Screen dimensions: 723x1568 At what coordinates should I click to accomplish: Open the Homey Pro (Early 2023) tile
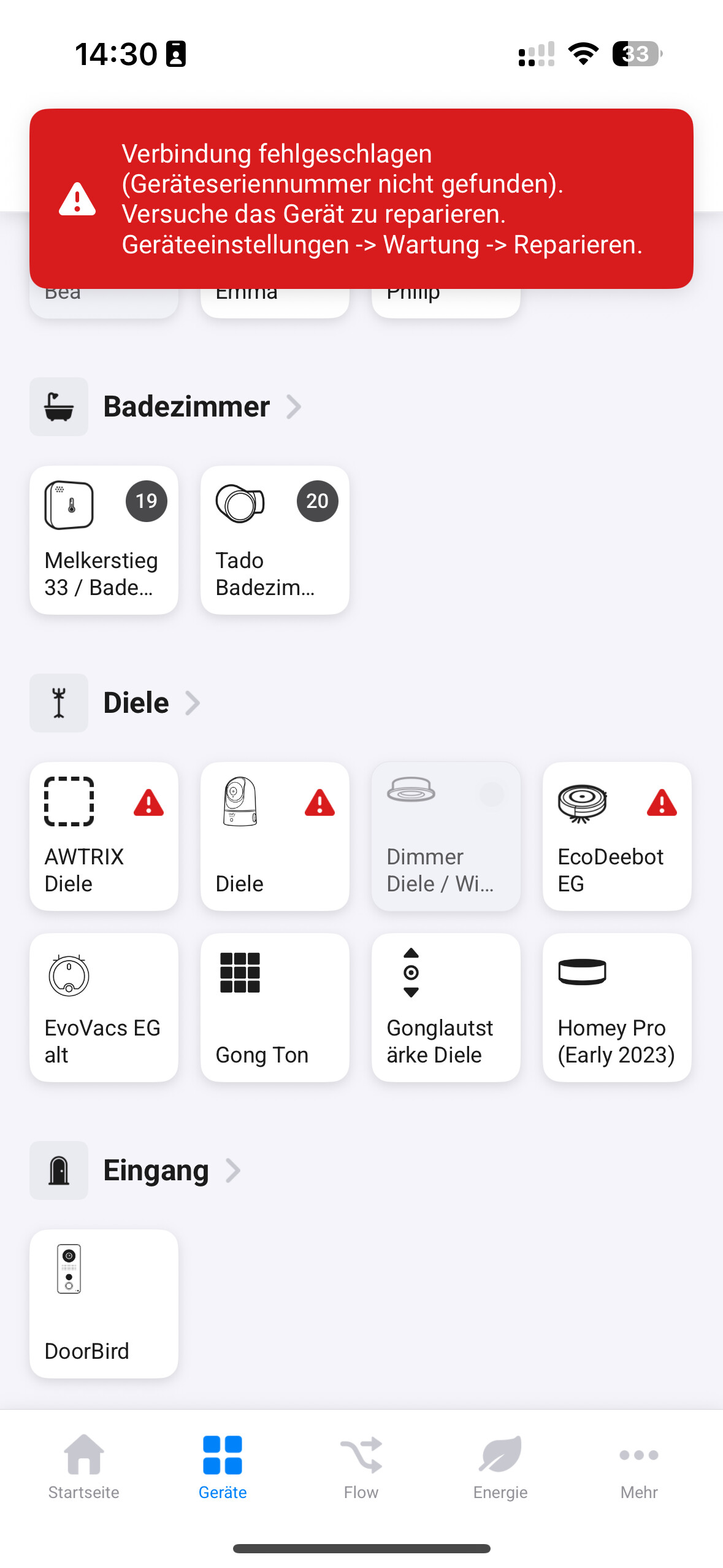pyautogui.click(x=617, y=1008)
